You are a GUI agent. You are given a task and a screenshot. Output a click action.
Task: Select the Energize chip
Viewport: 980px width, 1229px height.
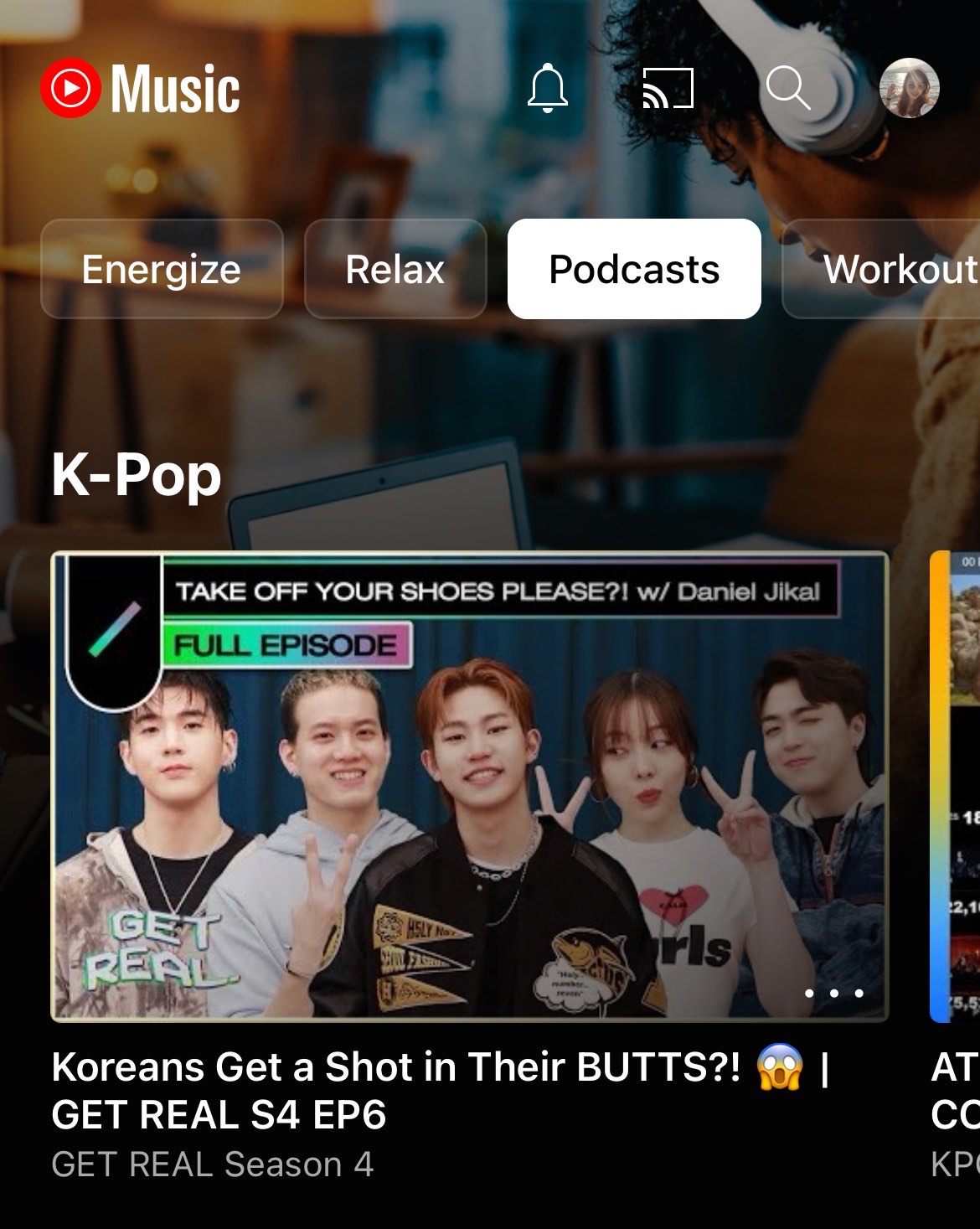pos(162,269)
